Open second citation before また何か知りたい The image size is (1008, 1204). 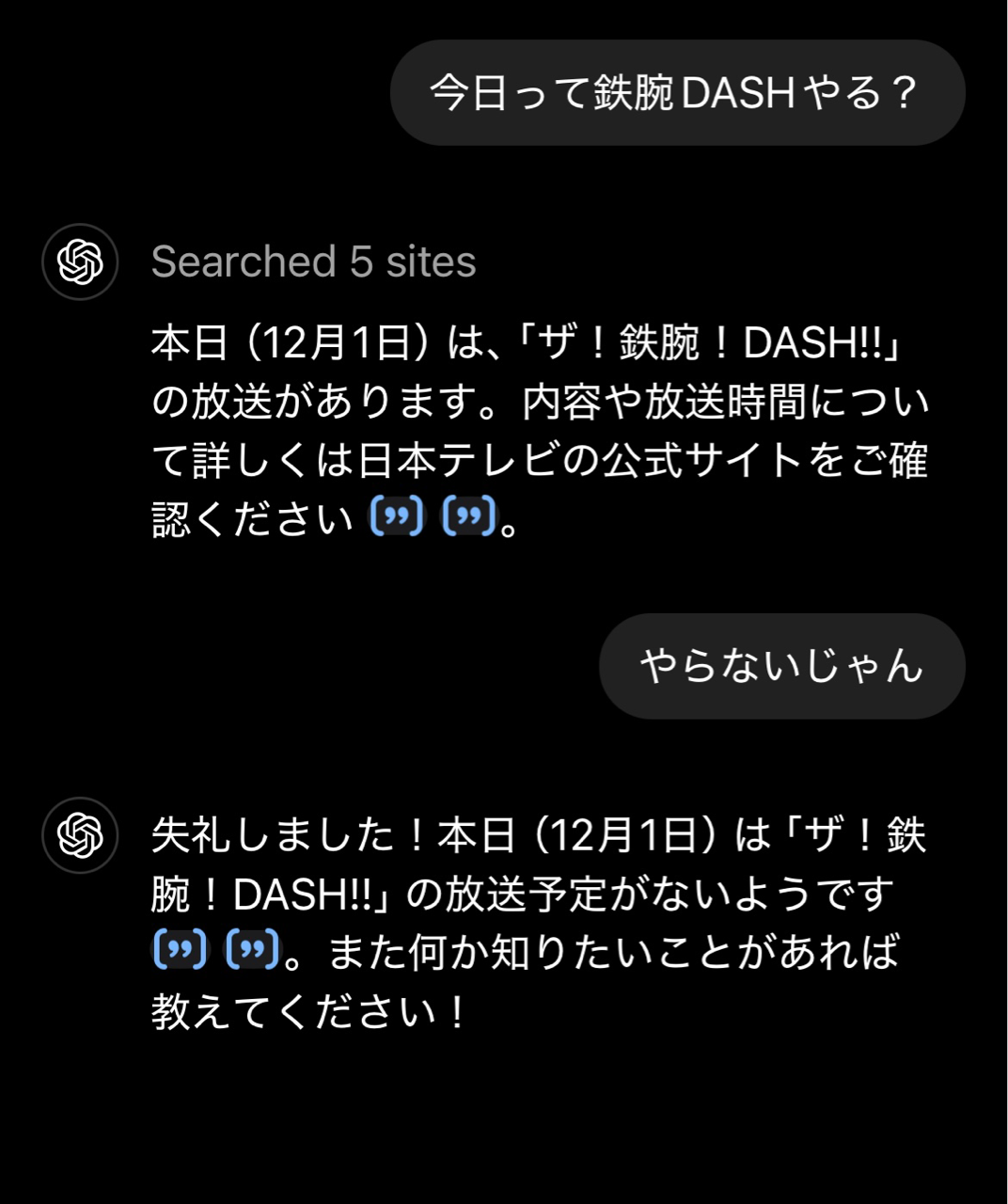click(x=252, y=950)
